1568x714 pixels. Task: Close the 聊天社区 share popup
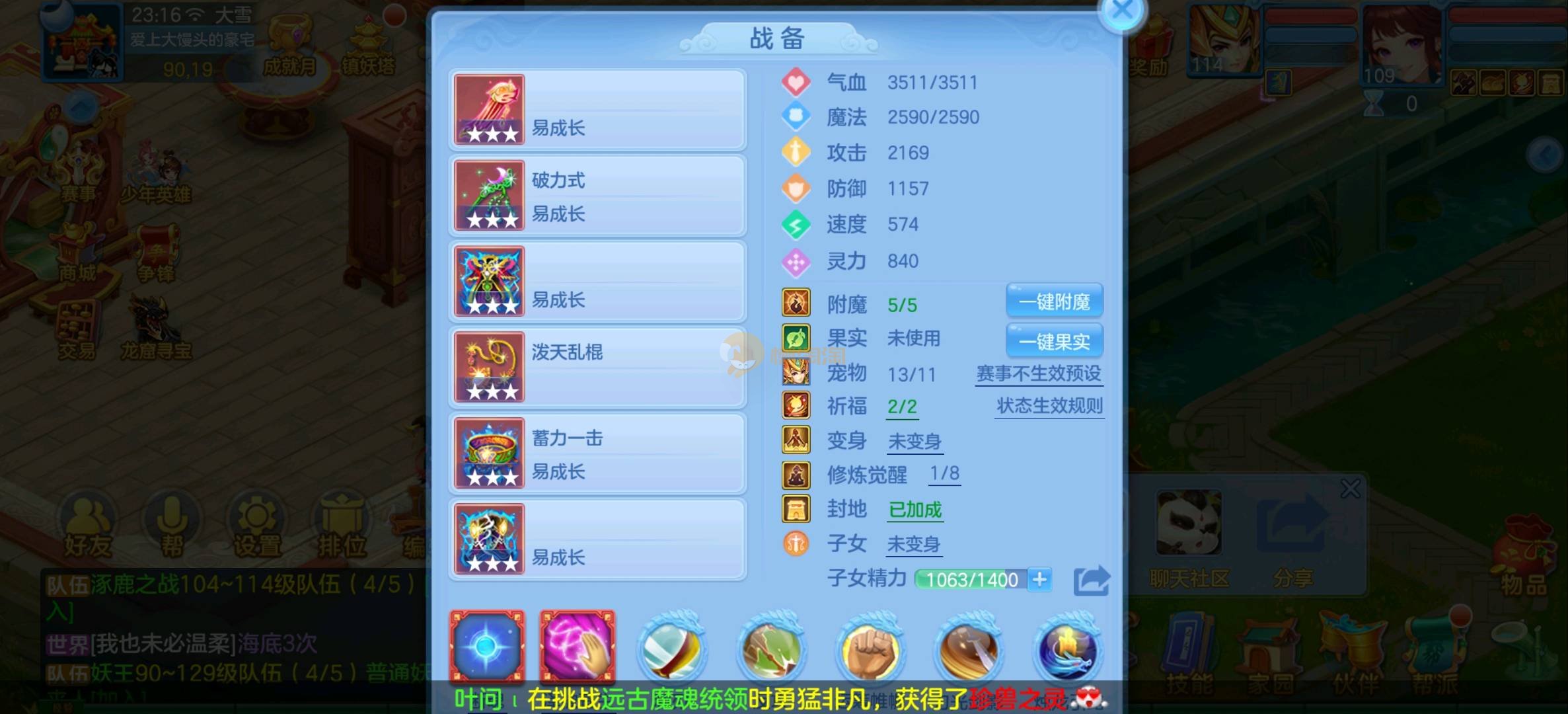tap(1350, 489)
